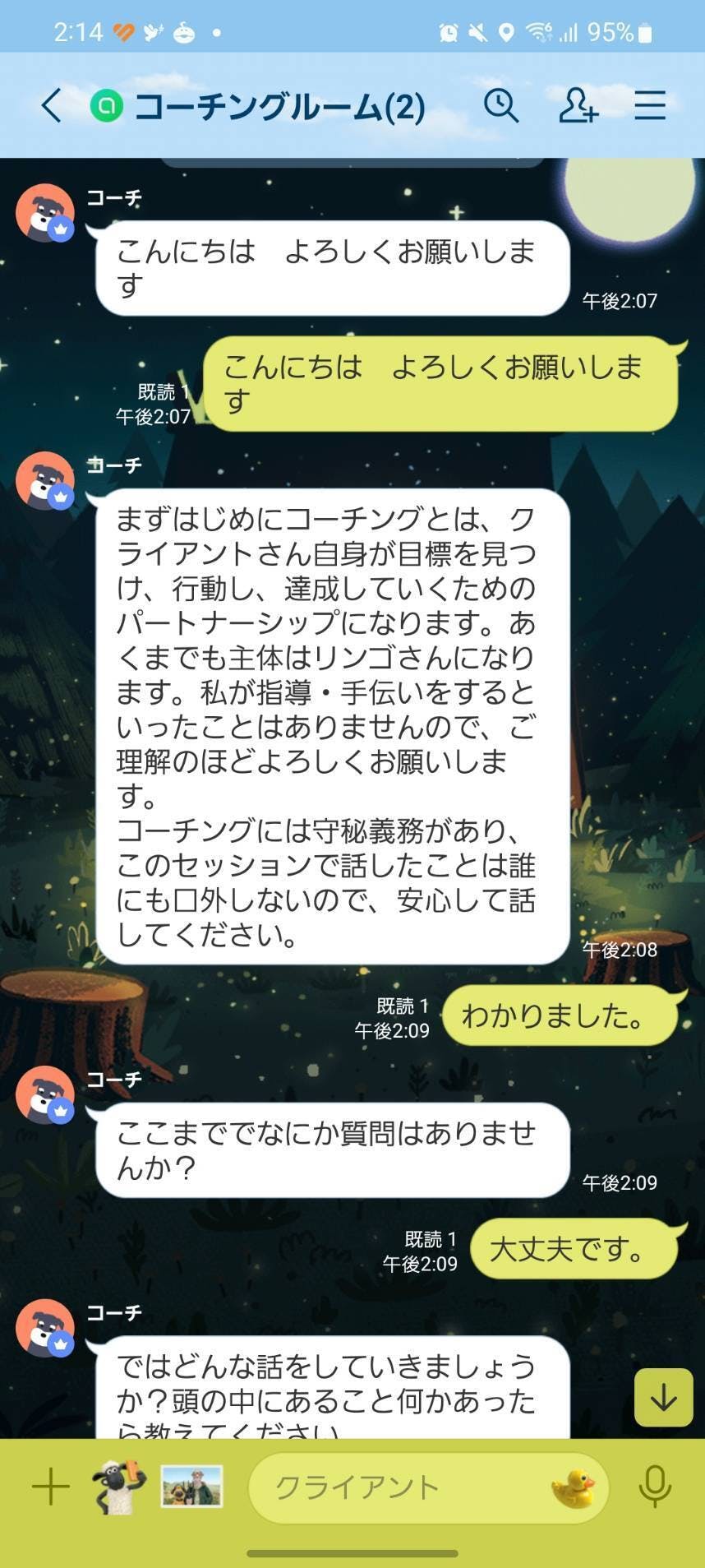Tap the sheep sticker shortcut
The height and width of the screenshot is (1568, 705).
(119, 1487)
